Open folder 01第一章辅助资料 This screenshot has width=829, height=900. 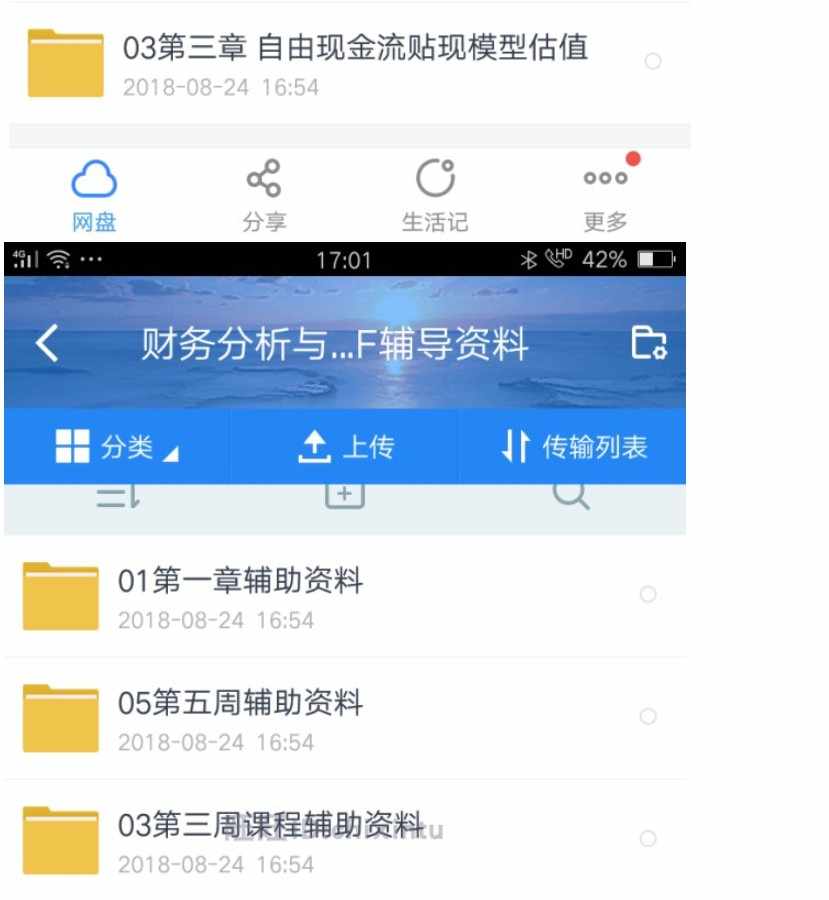coord(240,596)
